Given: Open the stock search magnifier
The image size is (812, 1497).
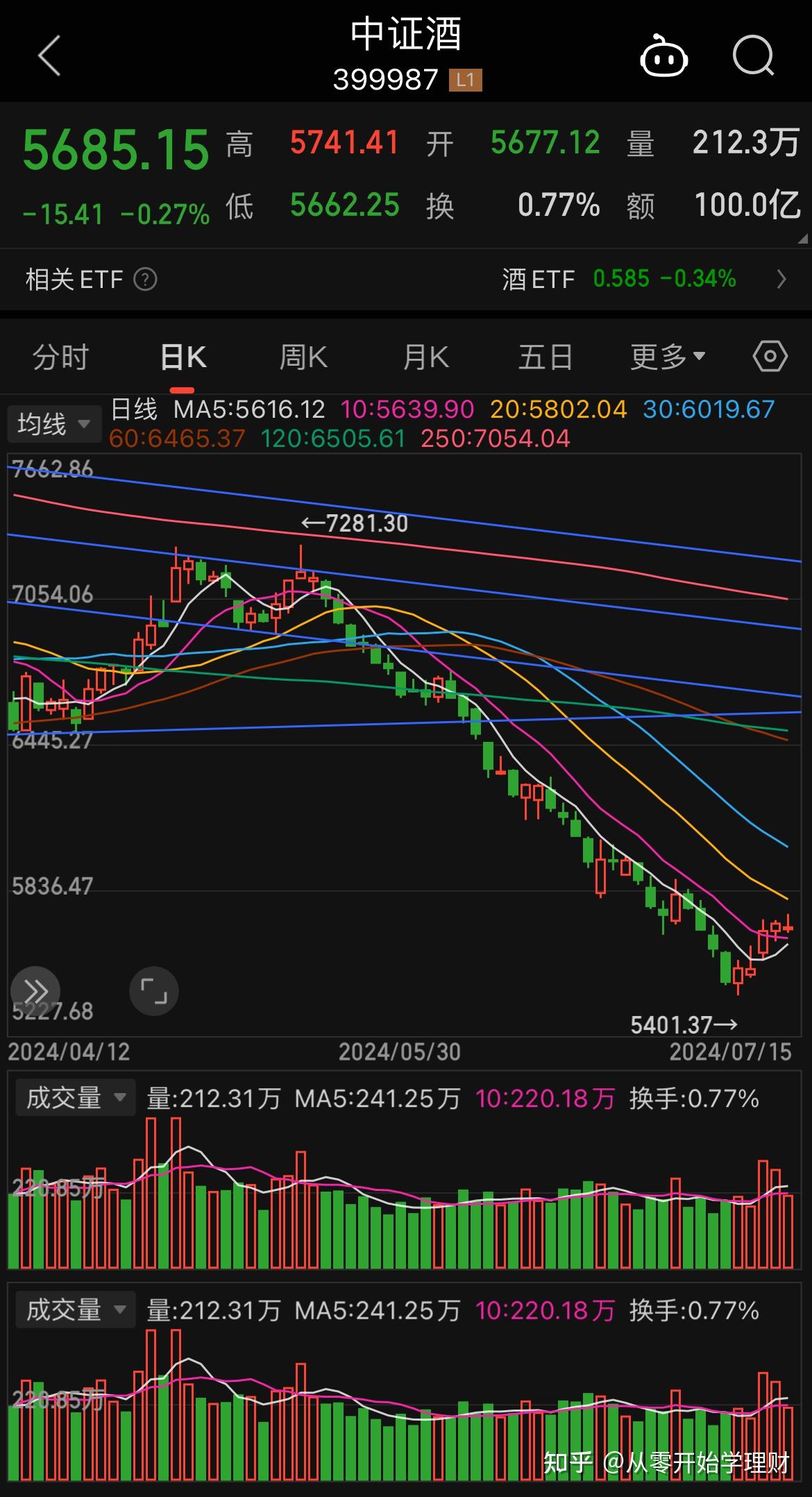Looking at the screenshot, I should click(753, 56).
